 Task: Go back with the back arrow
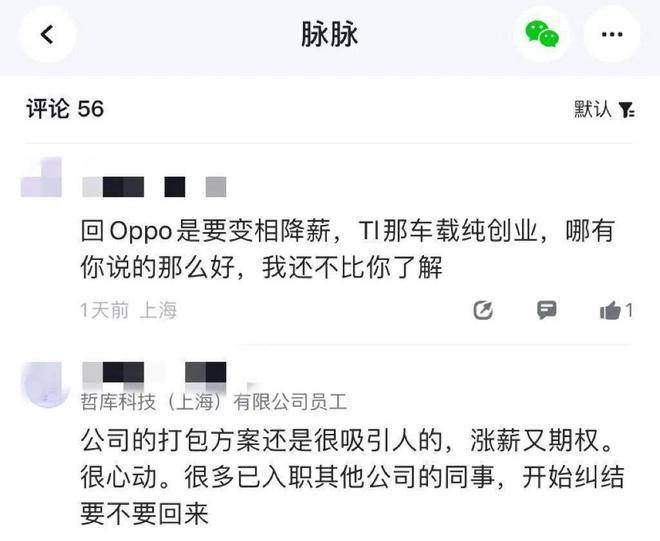(47, 35)
